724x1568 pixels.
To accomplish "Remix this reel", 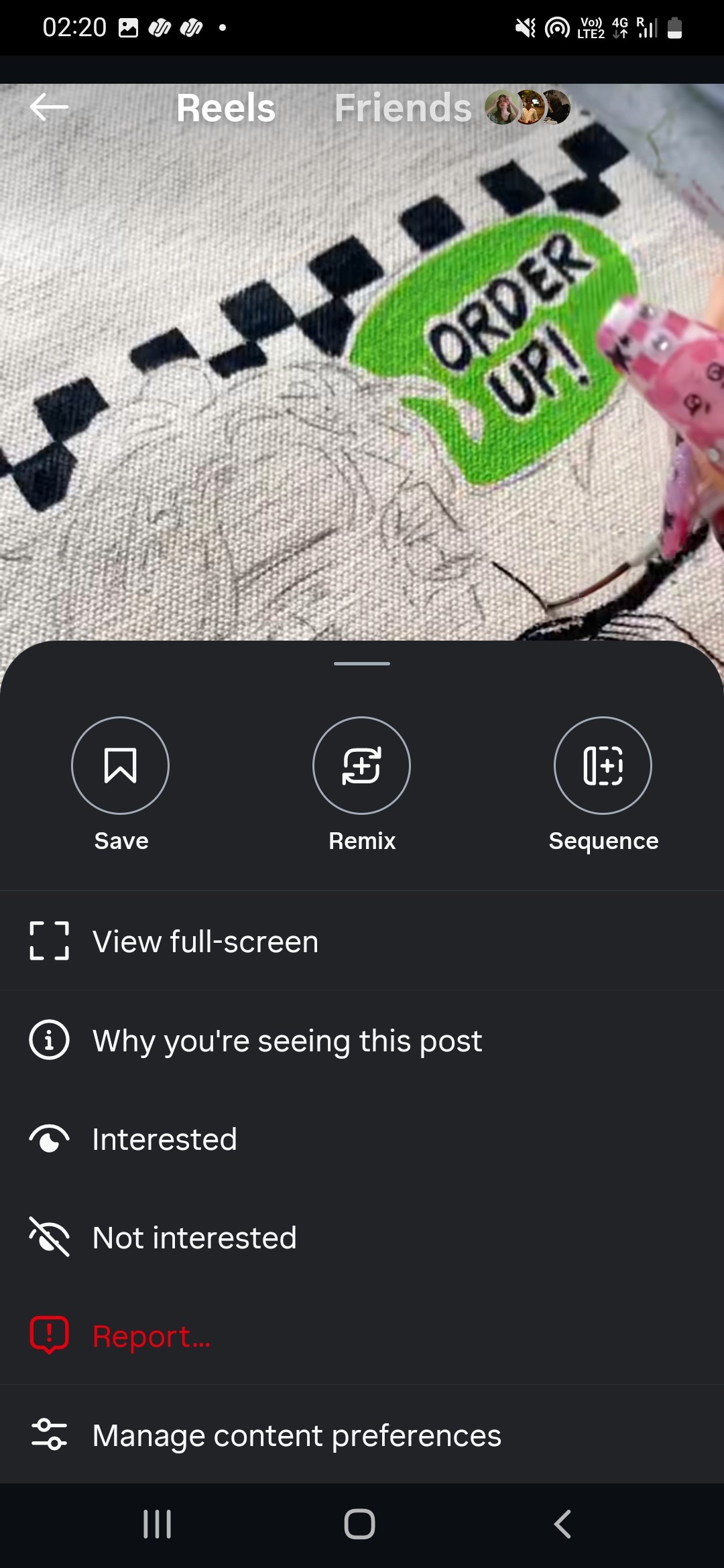I will 362,765.
